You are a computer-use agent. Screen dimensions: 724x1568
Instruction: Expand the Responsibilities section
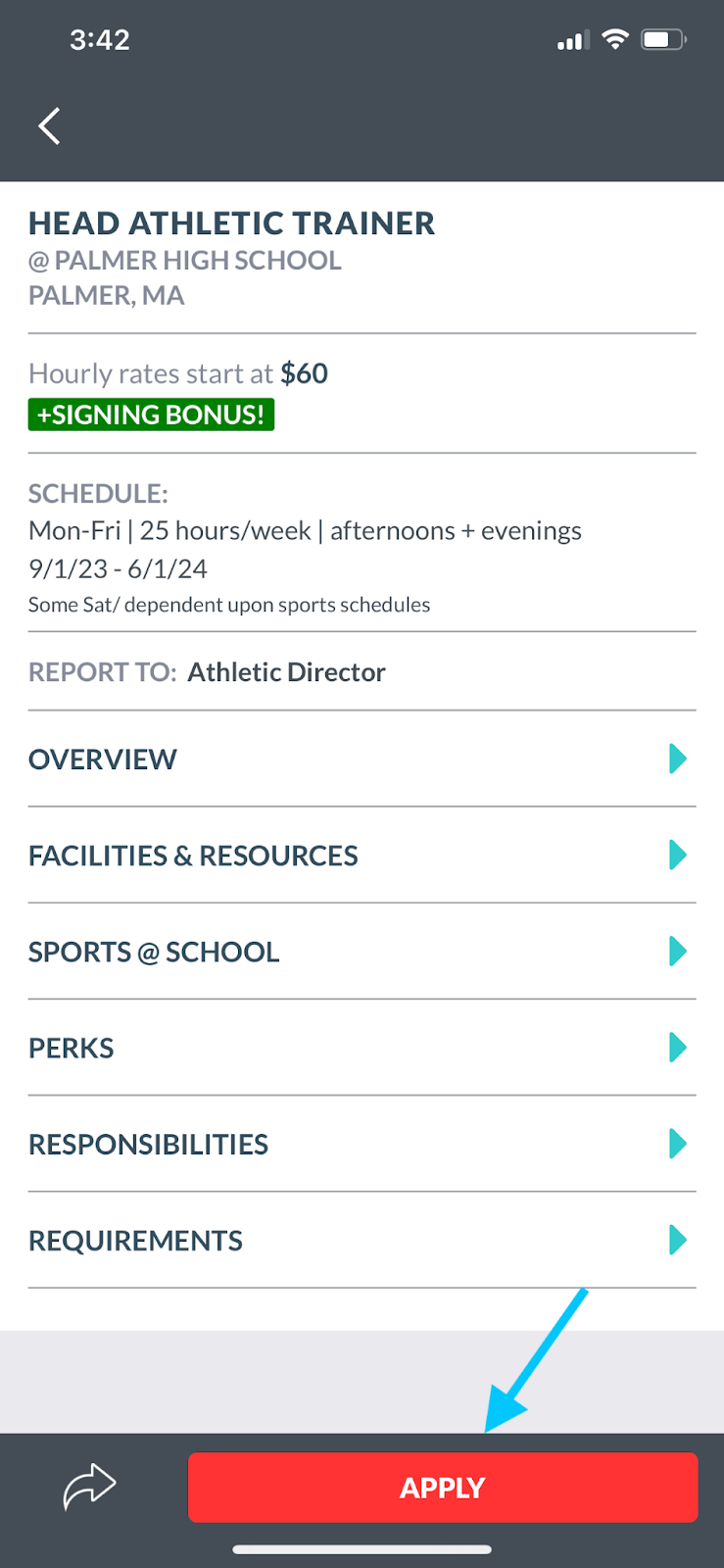pyautogui.click(x=361, y=1144)
